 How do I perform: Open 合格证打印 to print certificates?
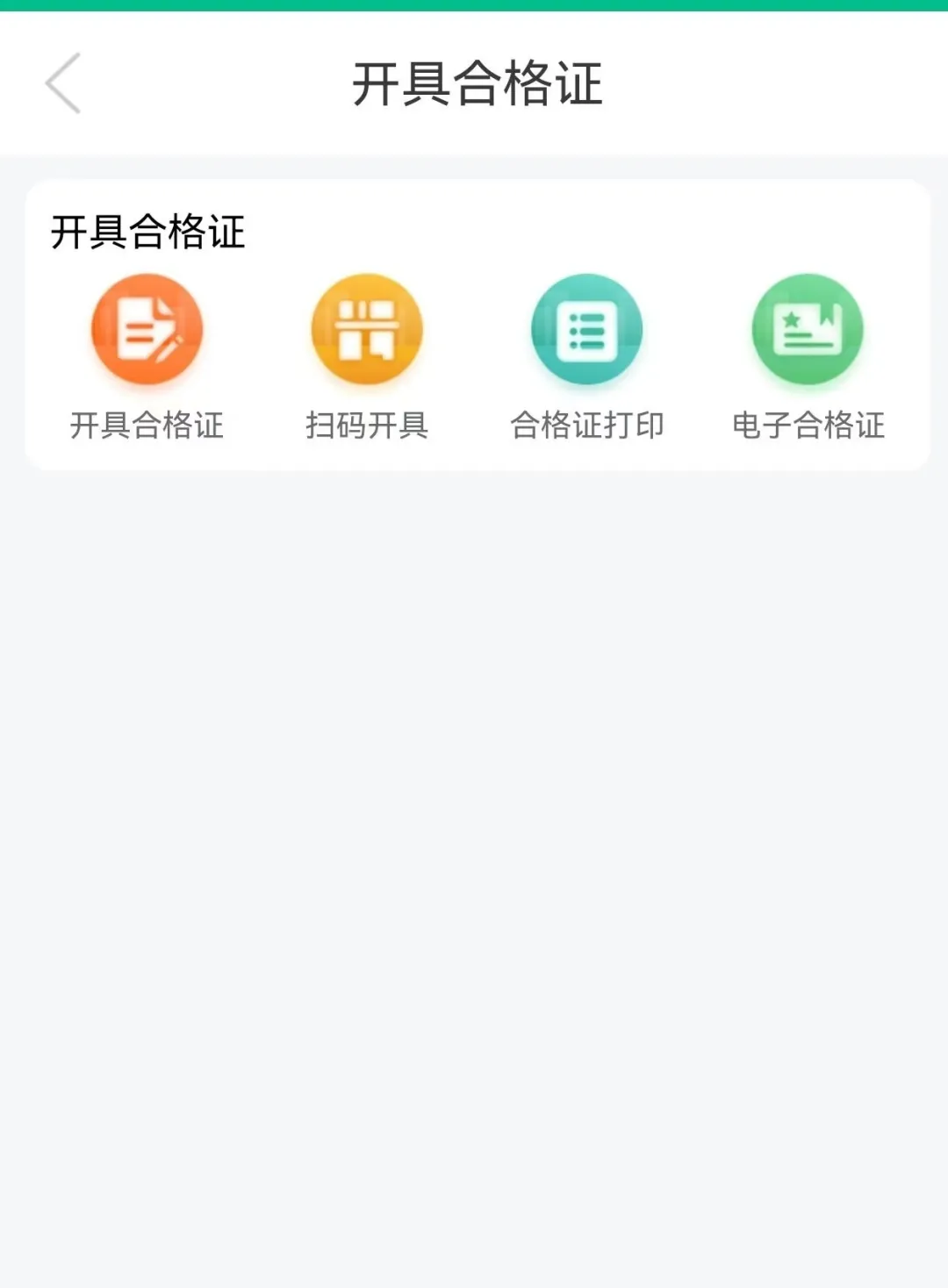click(587, 330)
